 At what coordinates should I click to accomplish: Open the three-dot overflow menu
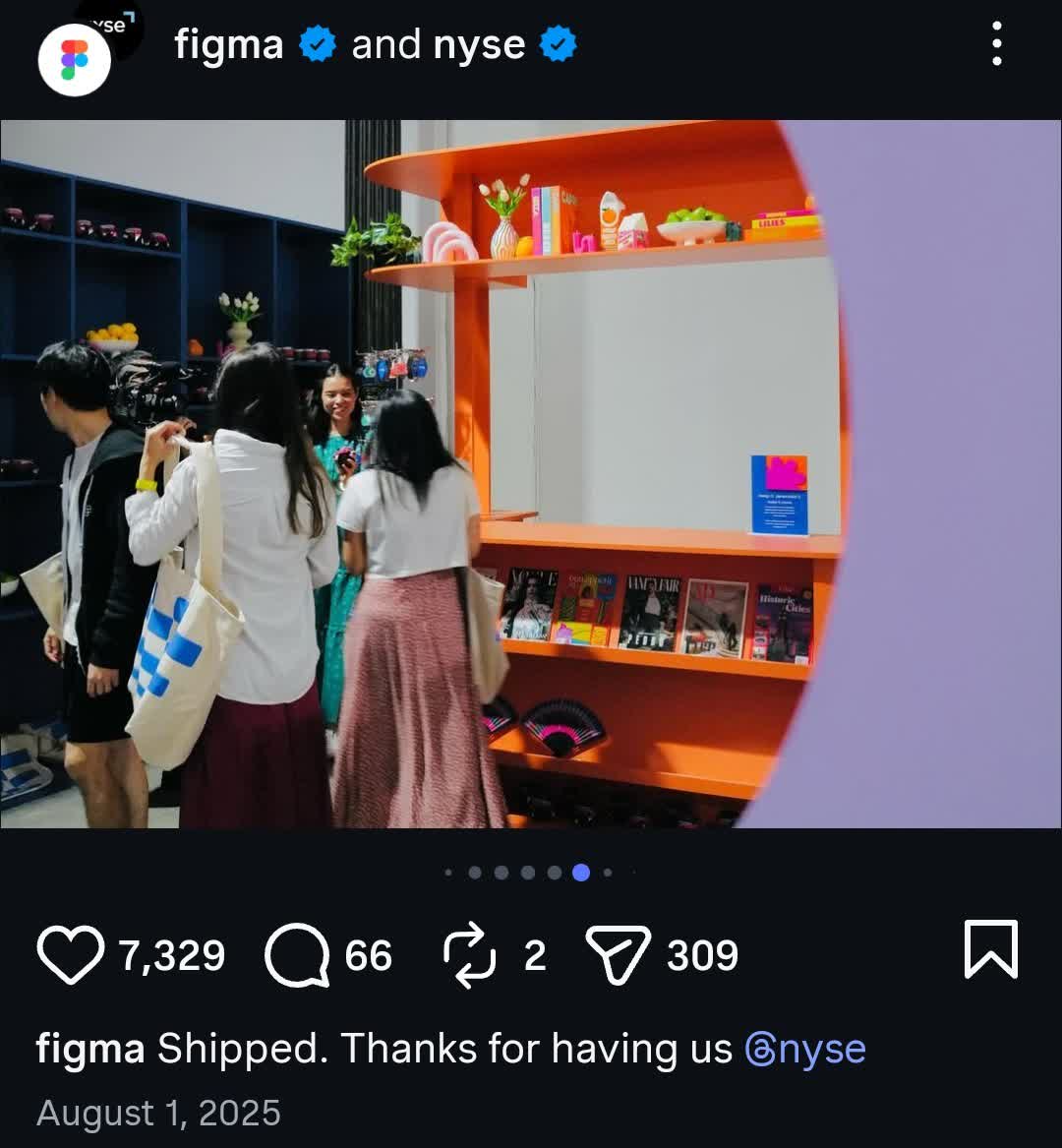point(996,44)
